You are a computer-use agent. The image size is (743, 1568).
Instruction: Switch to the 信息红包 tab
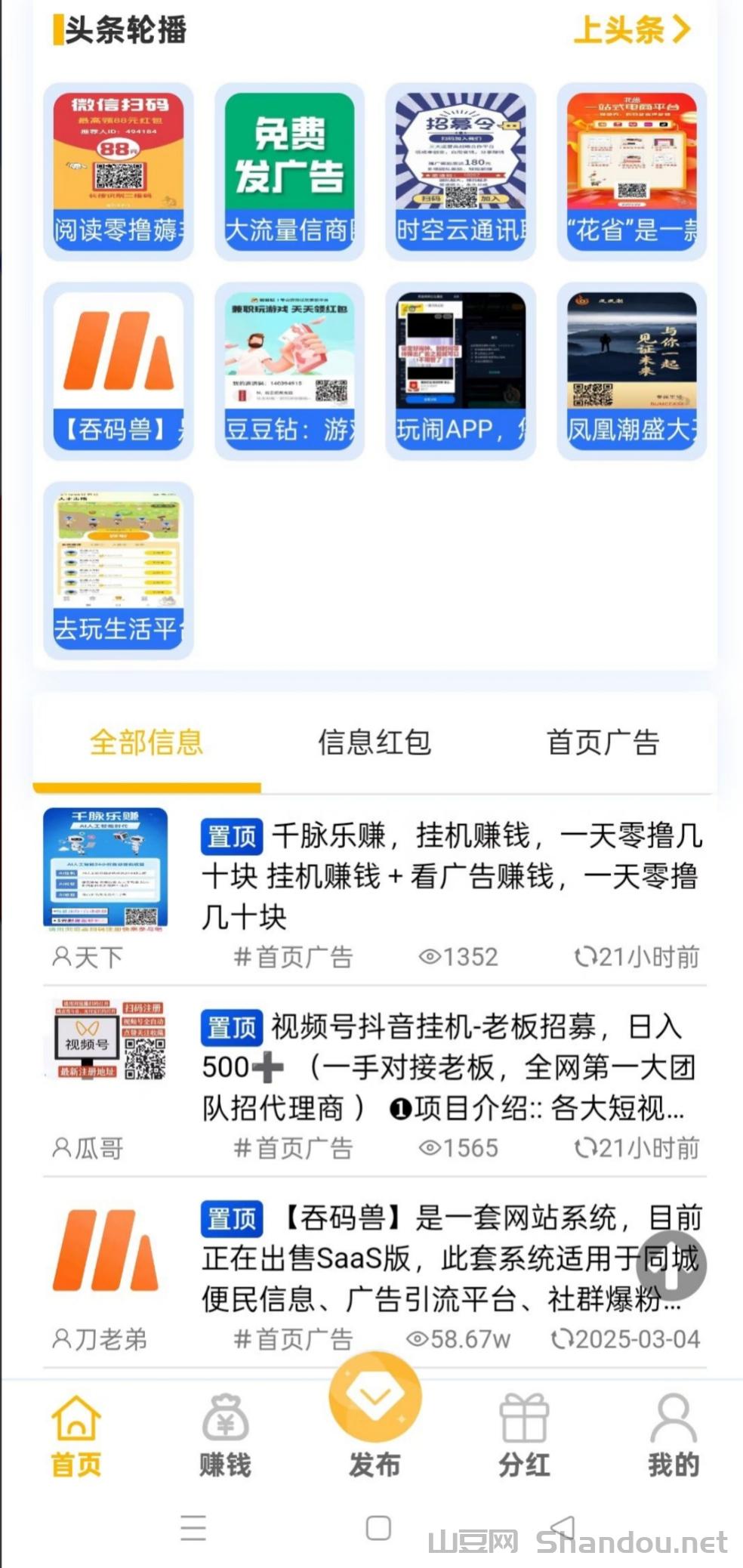(375, 742)
